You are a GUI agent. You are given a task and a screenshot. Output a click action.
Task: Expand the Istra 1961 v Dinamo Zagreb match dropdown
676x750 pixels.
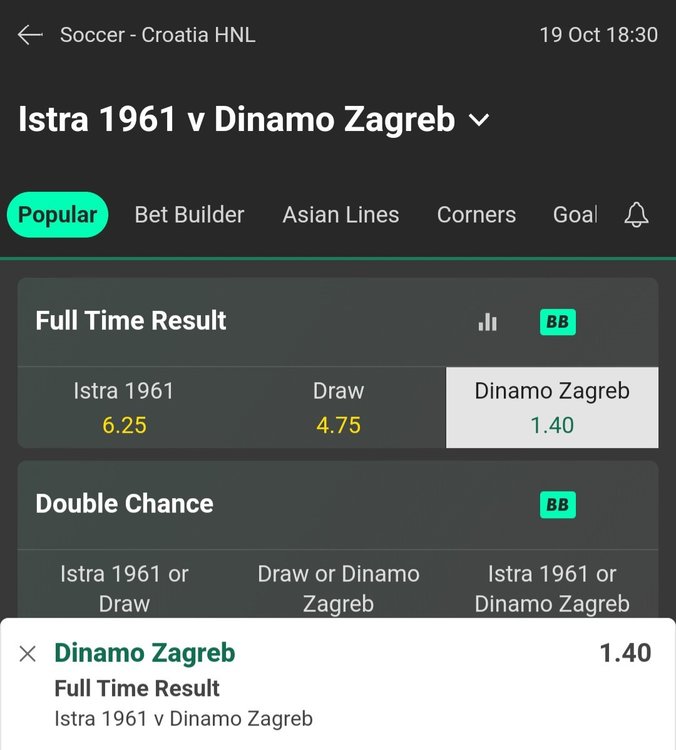[479, 120]
